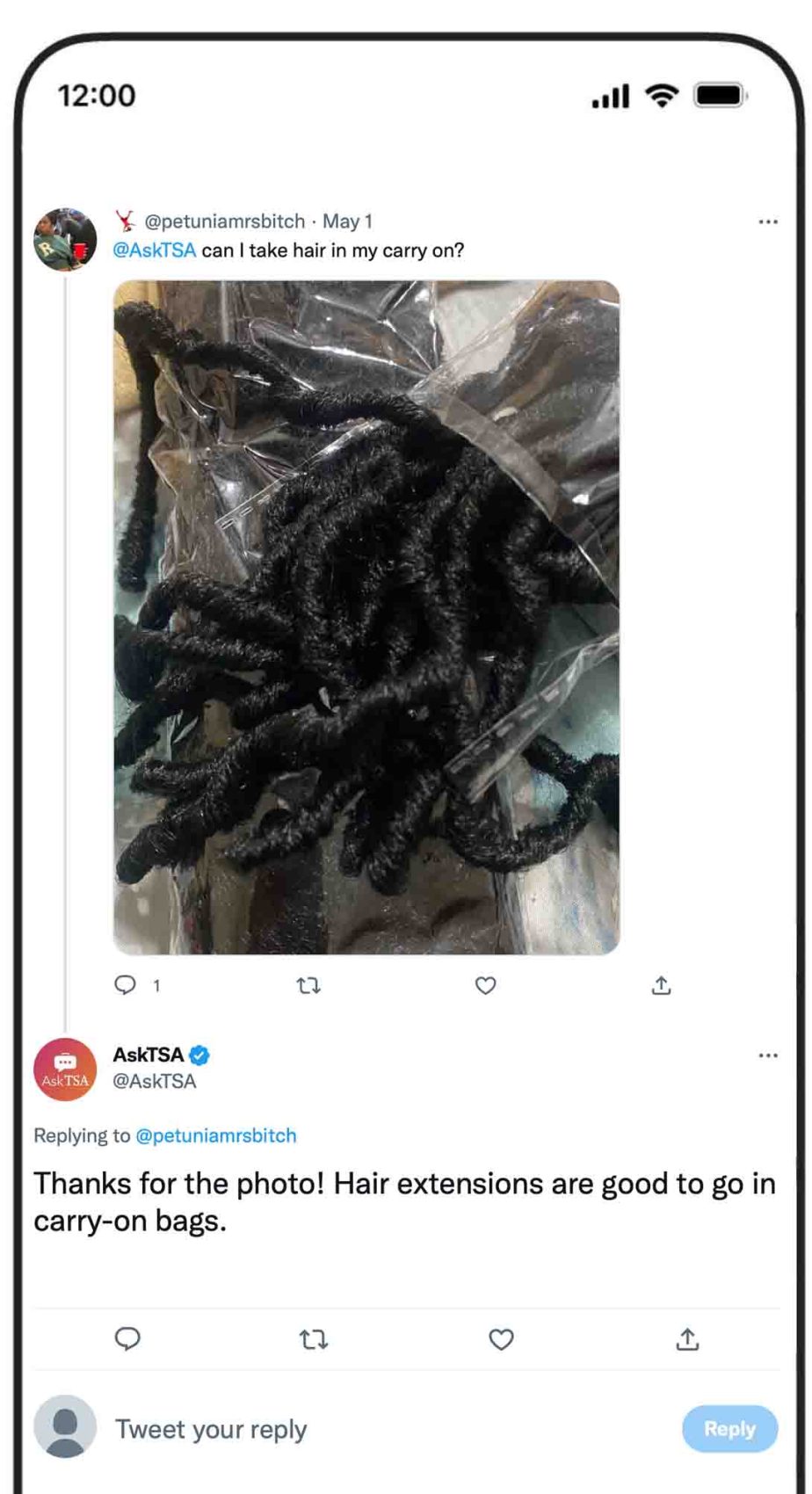Open overflow menu on petuniamrsbitch's tweet
This screenshot has height=1494, width=812.
pos(767,221)
